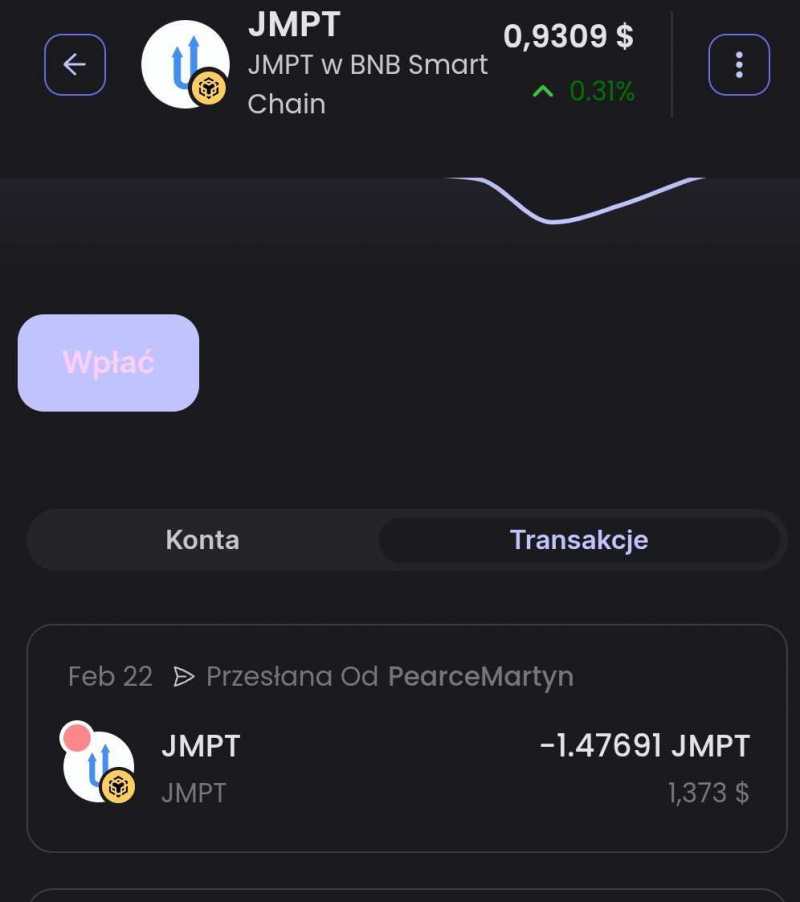800x902 pixels.
Task: Tap the back arrow icon top left
Action: pos(74,64)
